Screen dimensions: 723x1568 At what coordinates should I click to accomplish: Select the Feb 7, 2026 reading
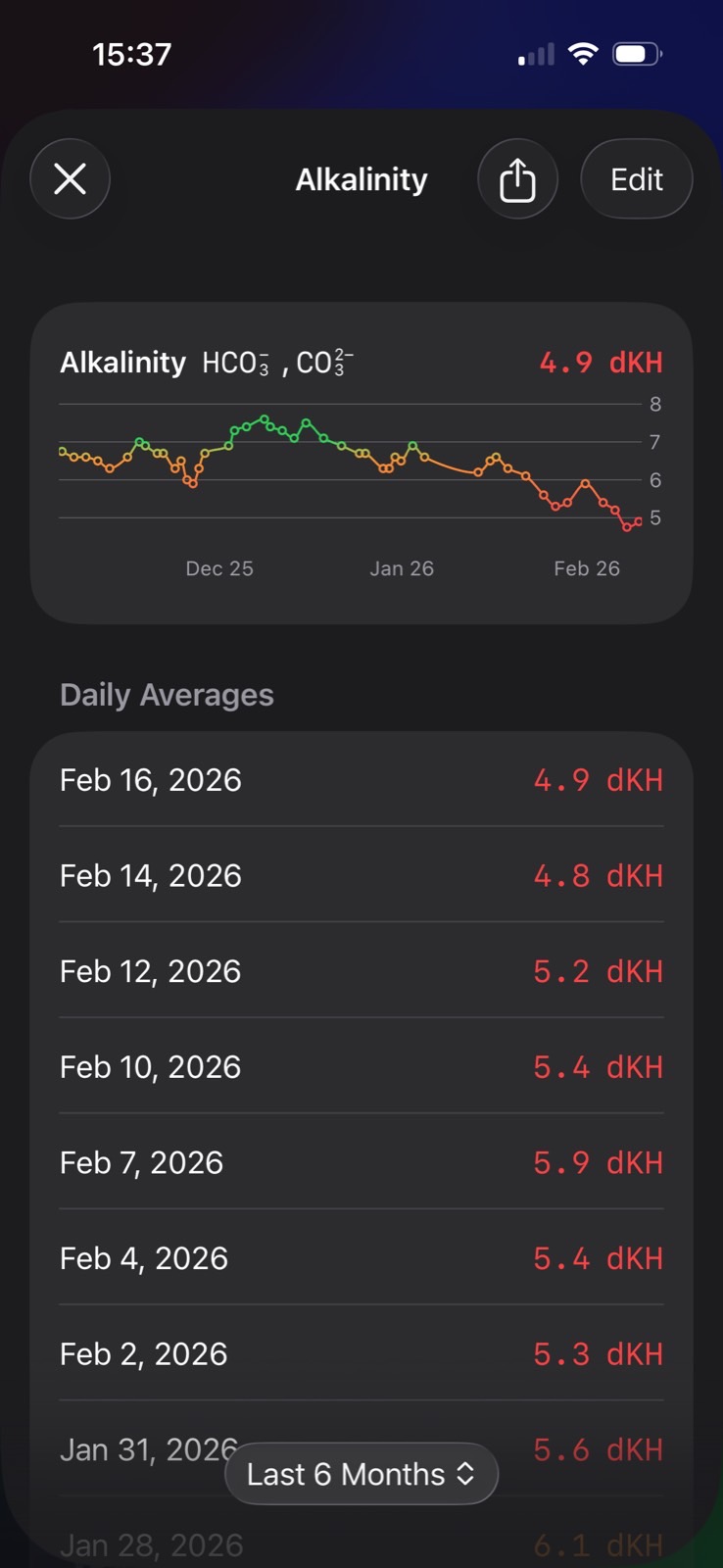tap(361, 1162)
